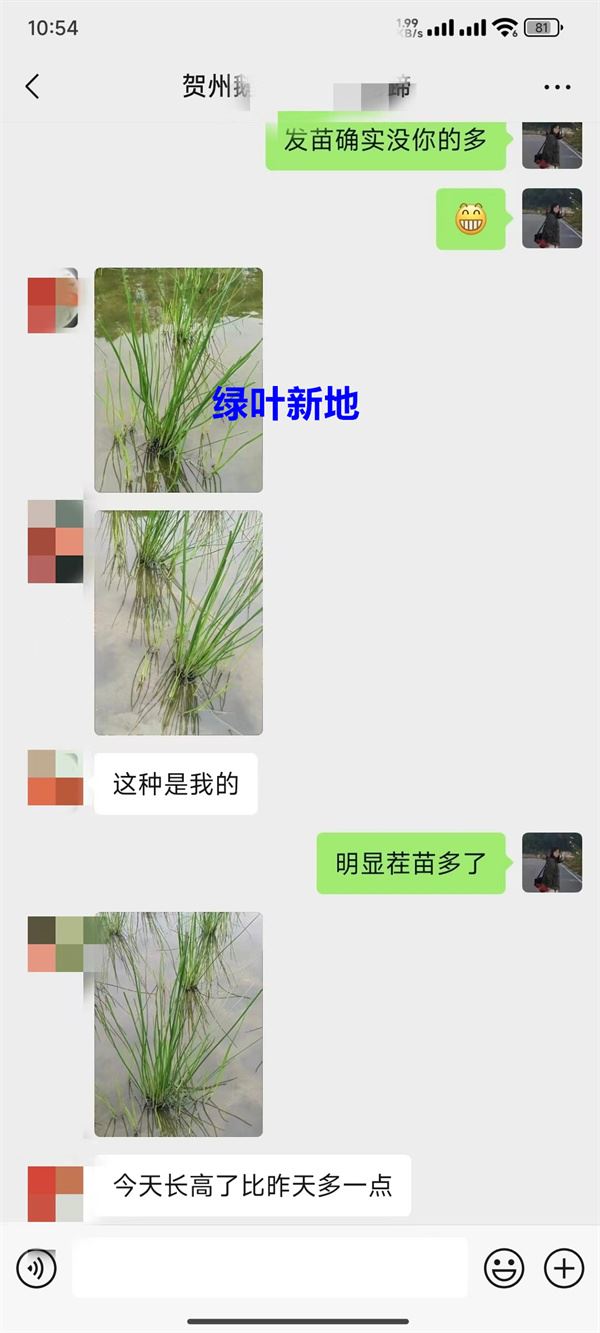The width and height of the screenshot is (600, 1333).
Task: Open the rice photo above "这种是我的"
Action: tap(179, 623)
